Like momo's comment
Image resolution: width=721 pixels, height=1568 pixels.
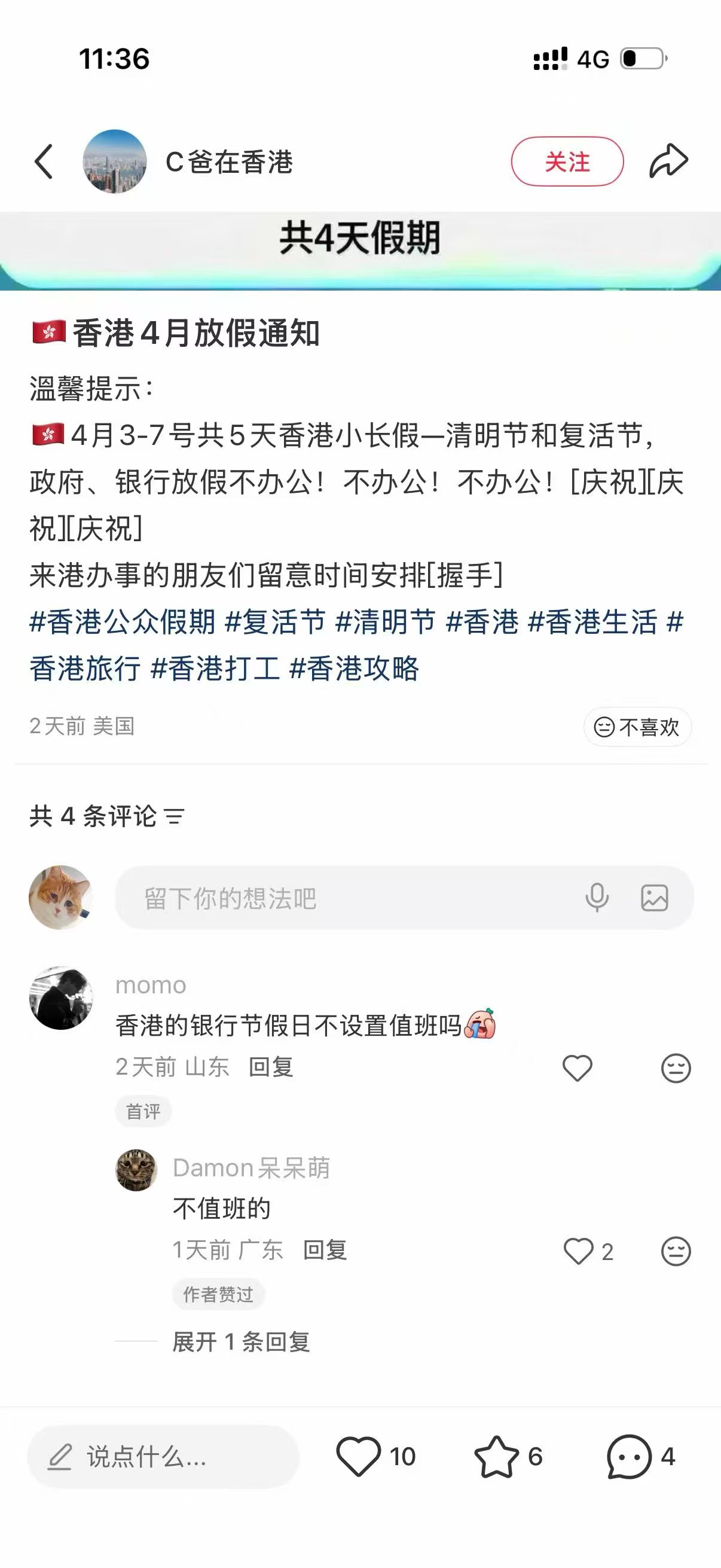577,1068
